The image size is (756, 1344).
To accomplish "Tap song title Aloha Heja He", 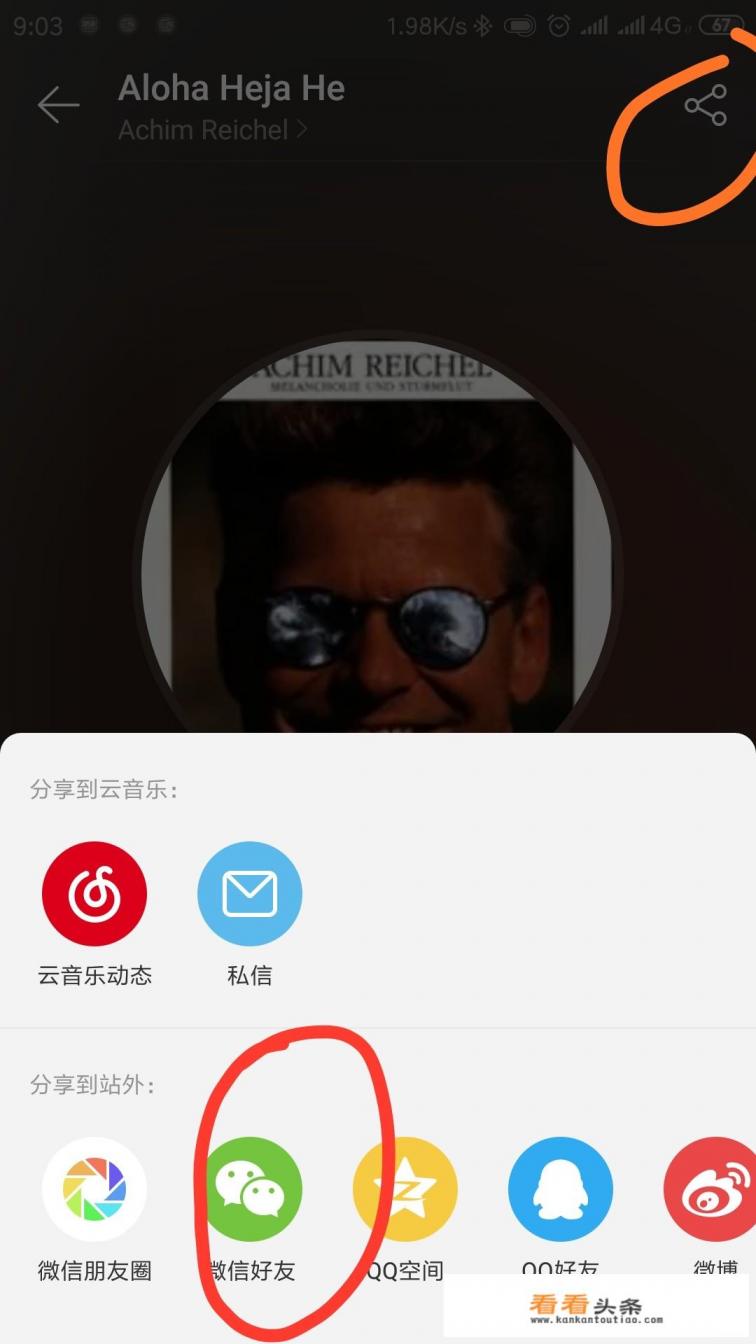I will tap(231, 88).
